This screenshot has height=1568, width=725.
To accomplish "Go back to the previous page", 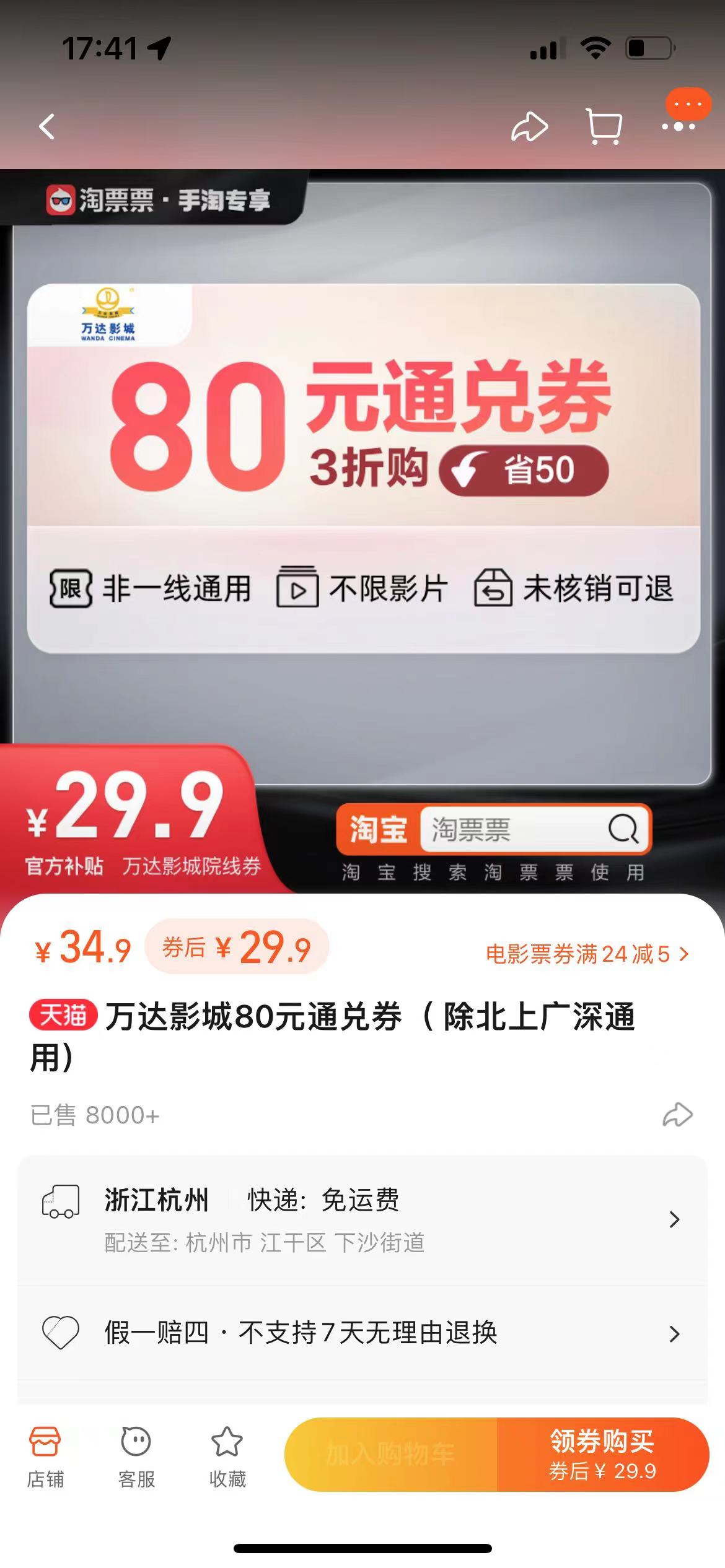I will pos(47,127).
